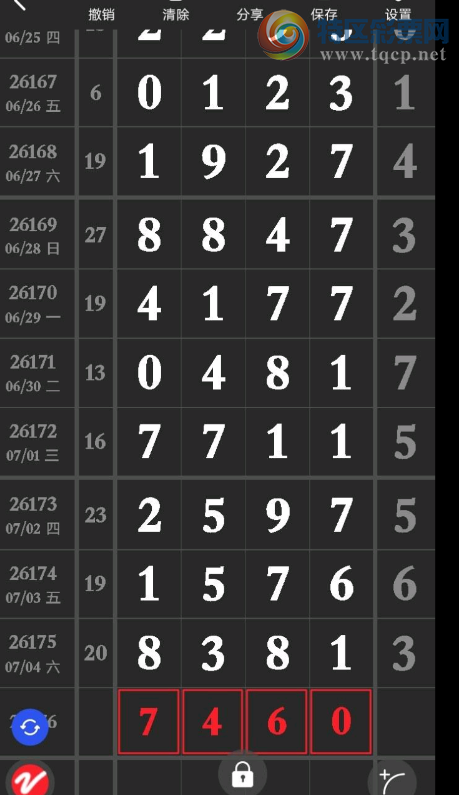This screenshot has height=795, width=459.
Task: Go back with the top-left arrow
Action: pos(19,5)
